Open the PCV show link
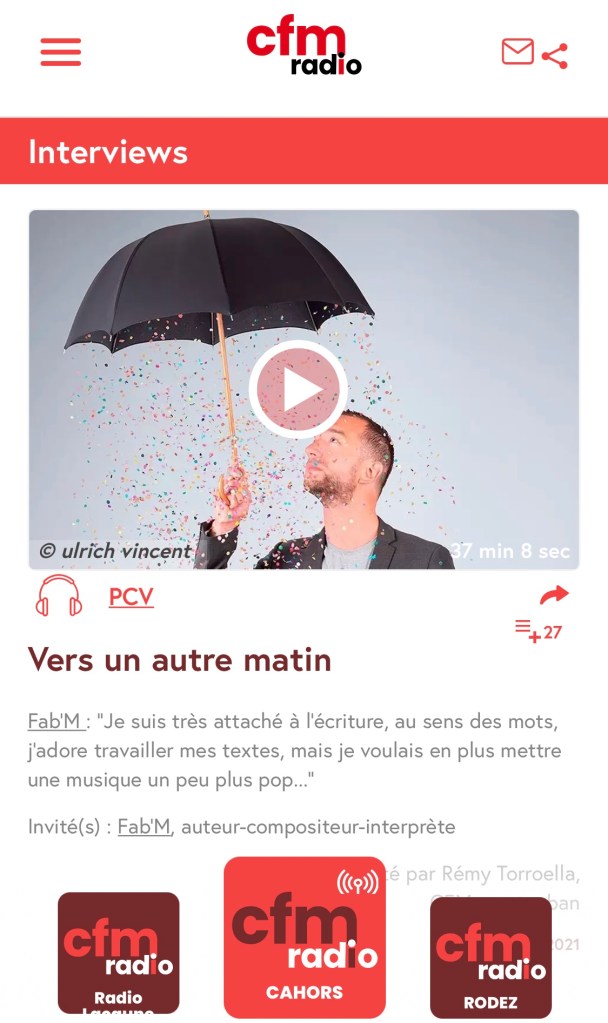 click(131, 598)
